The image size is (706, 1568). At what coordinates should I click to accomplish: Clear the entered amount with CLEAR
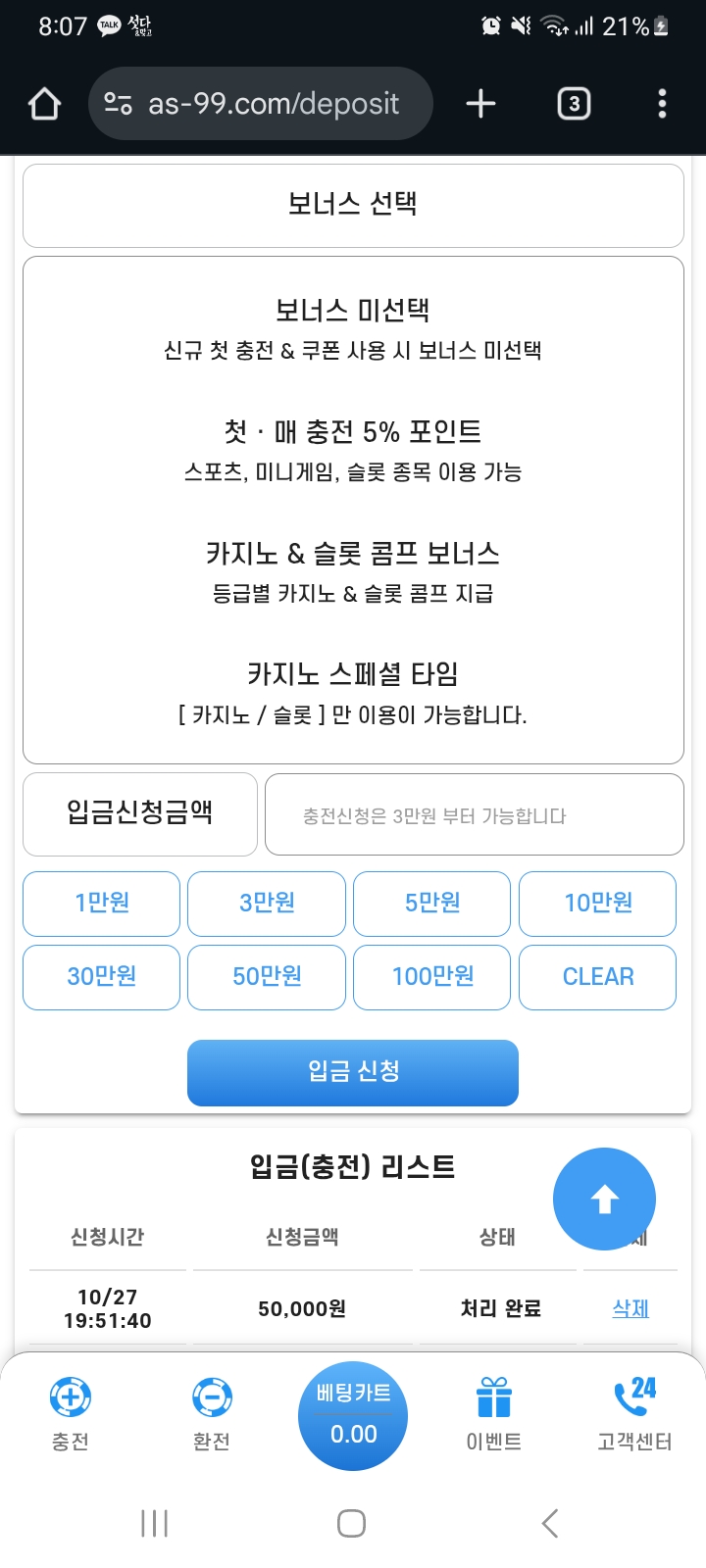(x=597, y=976)
